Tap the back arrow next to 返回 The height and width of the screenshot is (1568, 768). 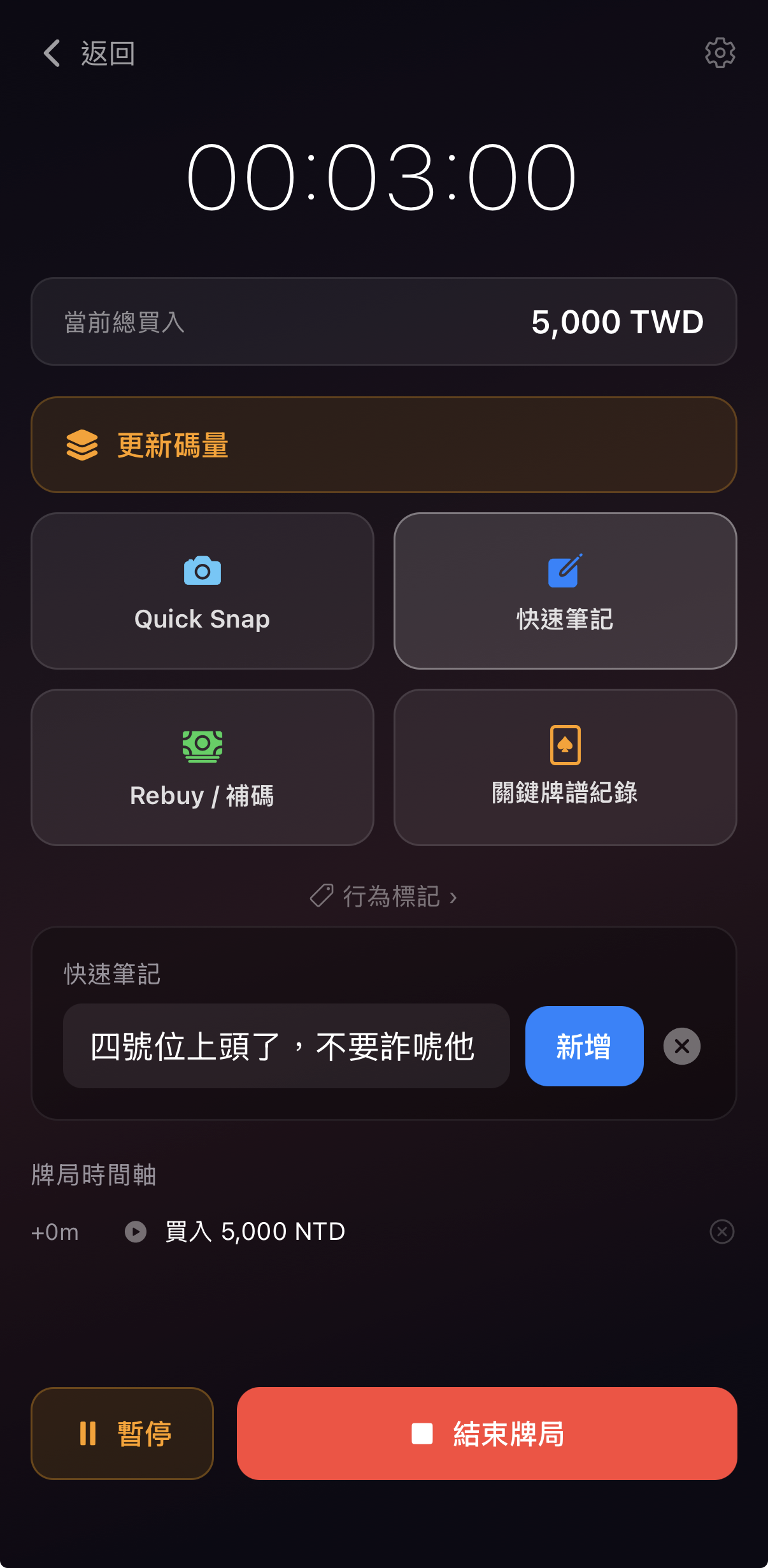coord(51,53)
